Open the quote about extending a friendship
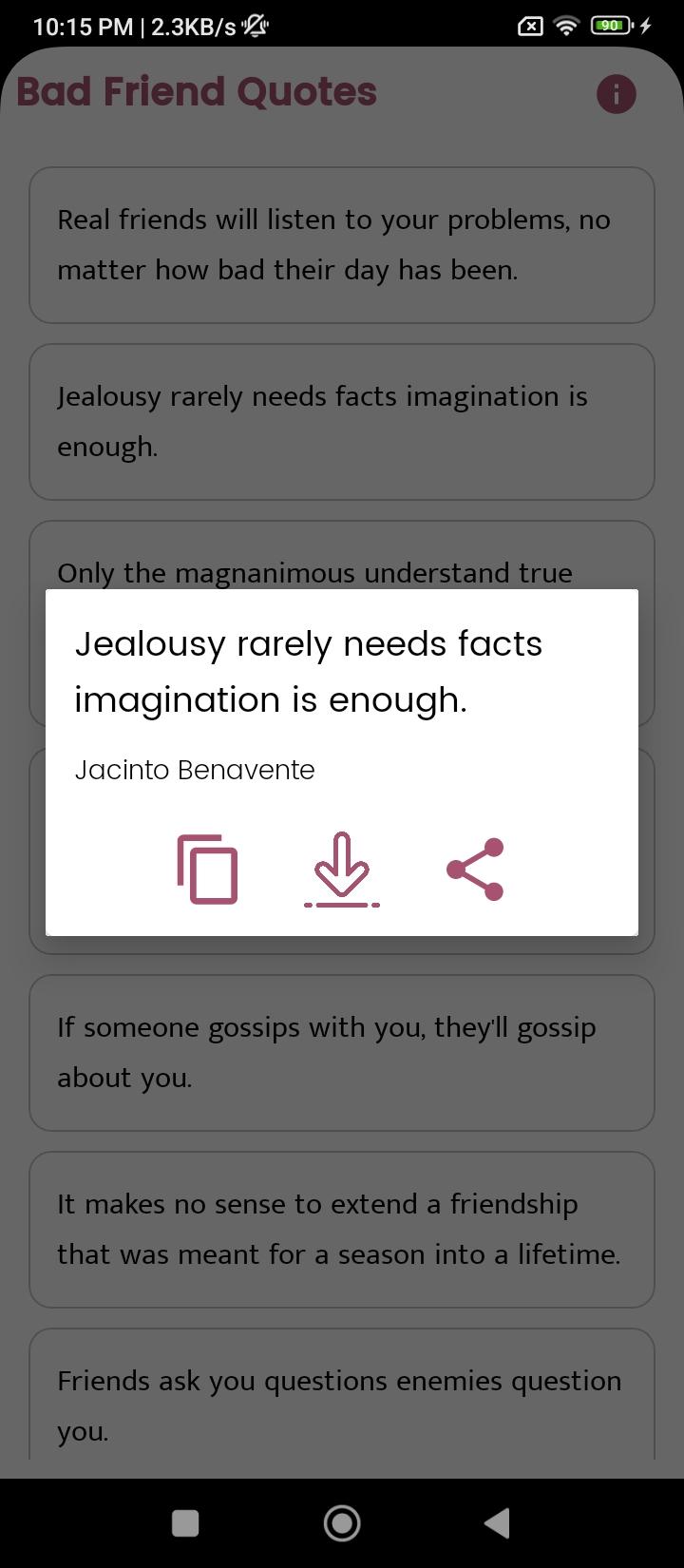The image size is (684, 1568). [342, 1229]
